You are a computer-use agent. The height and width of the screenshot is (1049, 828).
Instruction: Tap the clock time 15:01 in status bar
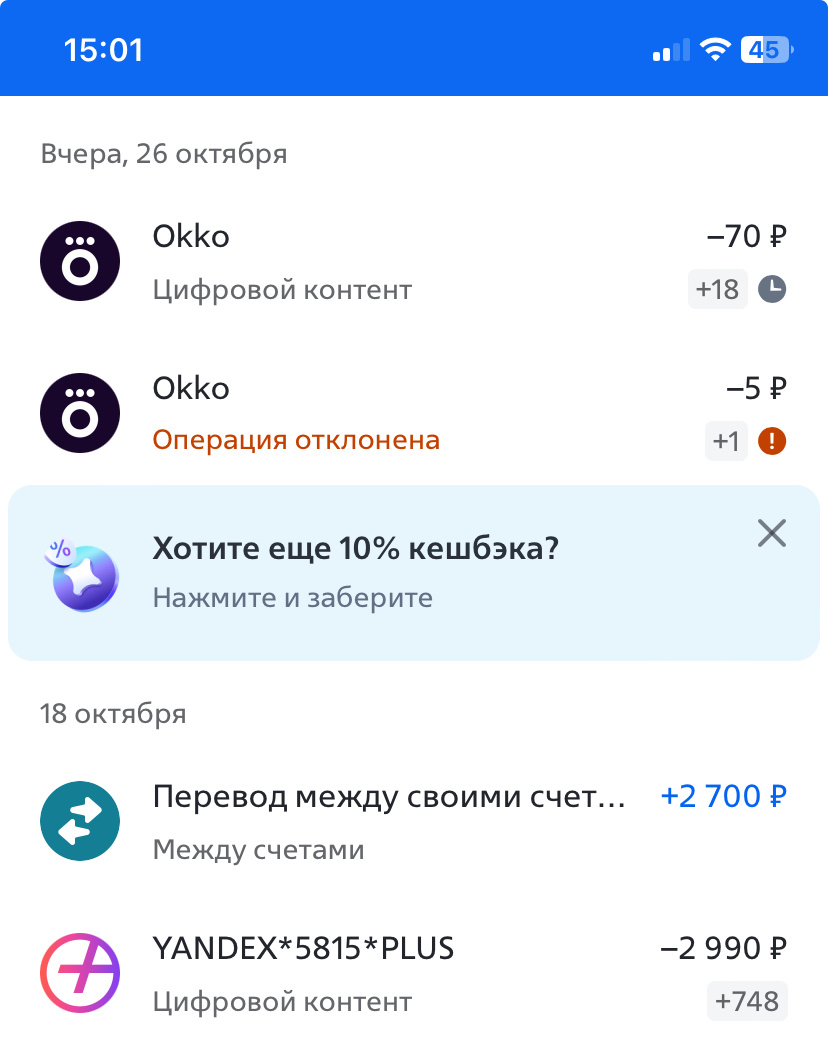click(x=103, y=48)
